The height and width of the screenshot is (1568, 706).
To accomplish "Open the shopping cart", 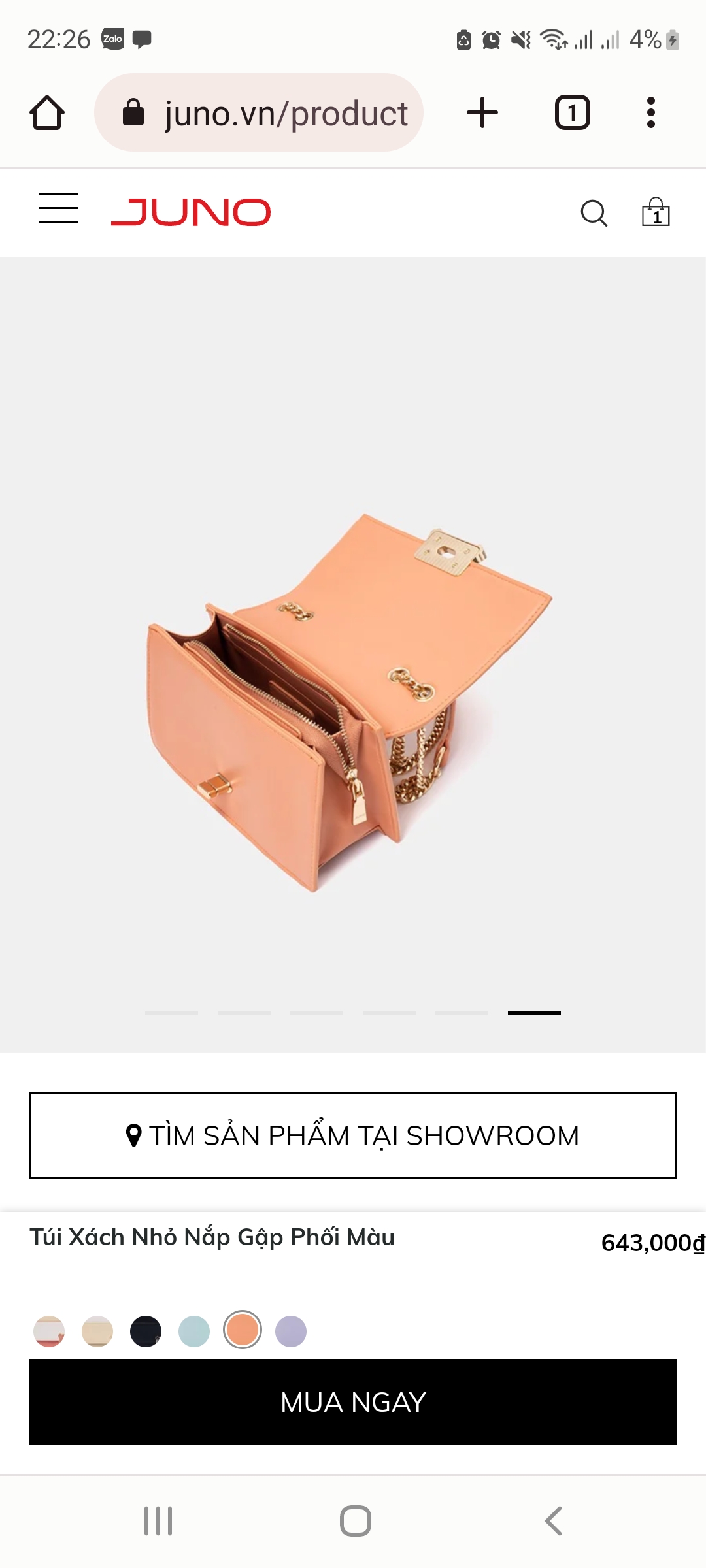I will 656,212.
